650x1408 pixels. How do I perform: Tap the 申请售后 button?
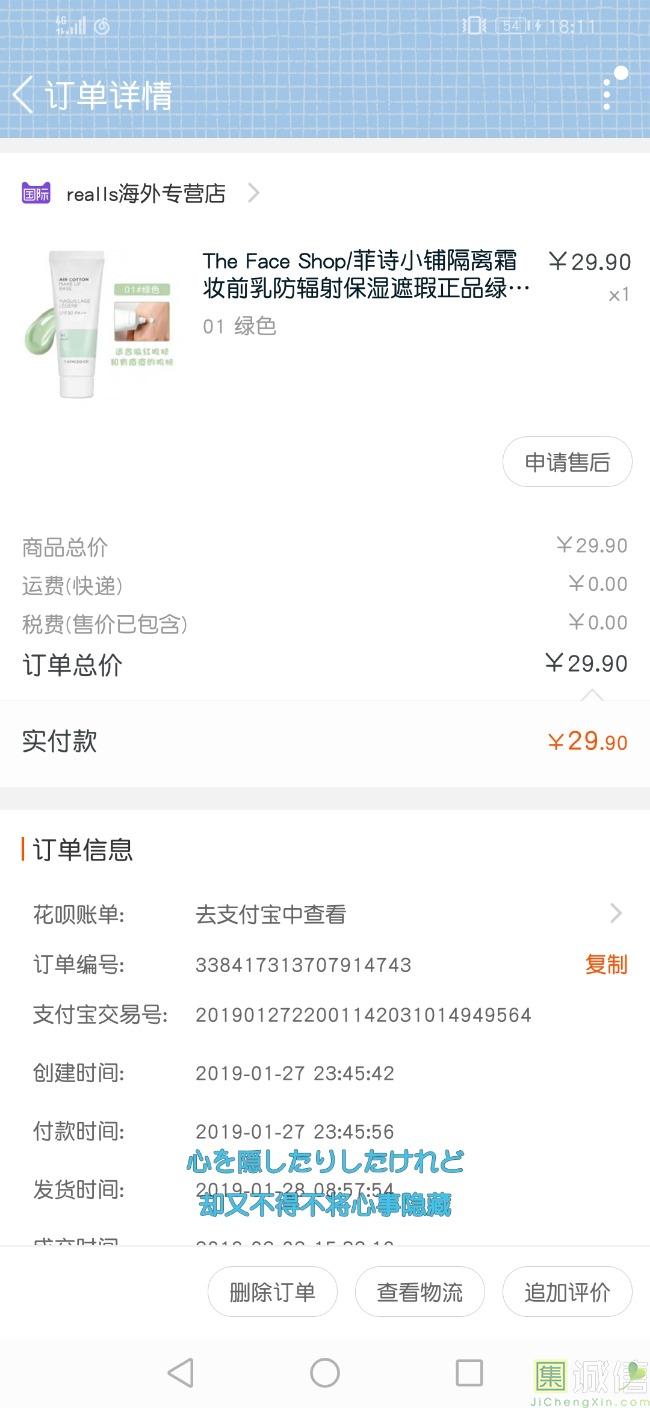pos(567,462)
